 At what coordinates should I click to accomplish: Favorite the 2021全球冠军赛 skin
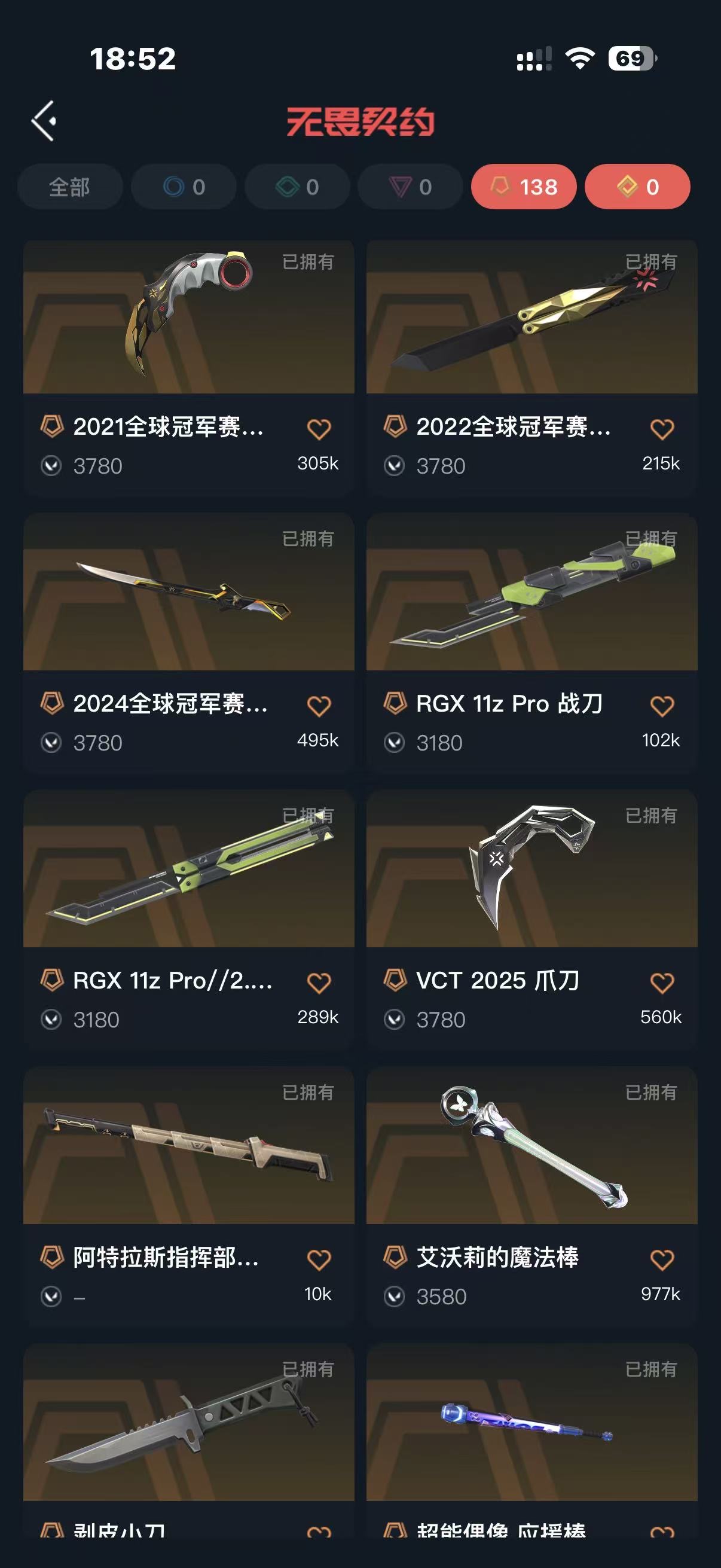coord(319,429)
